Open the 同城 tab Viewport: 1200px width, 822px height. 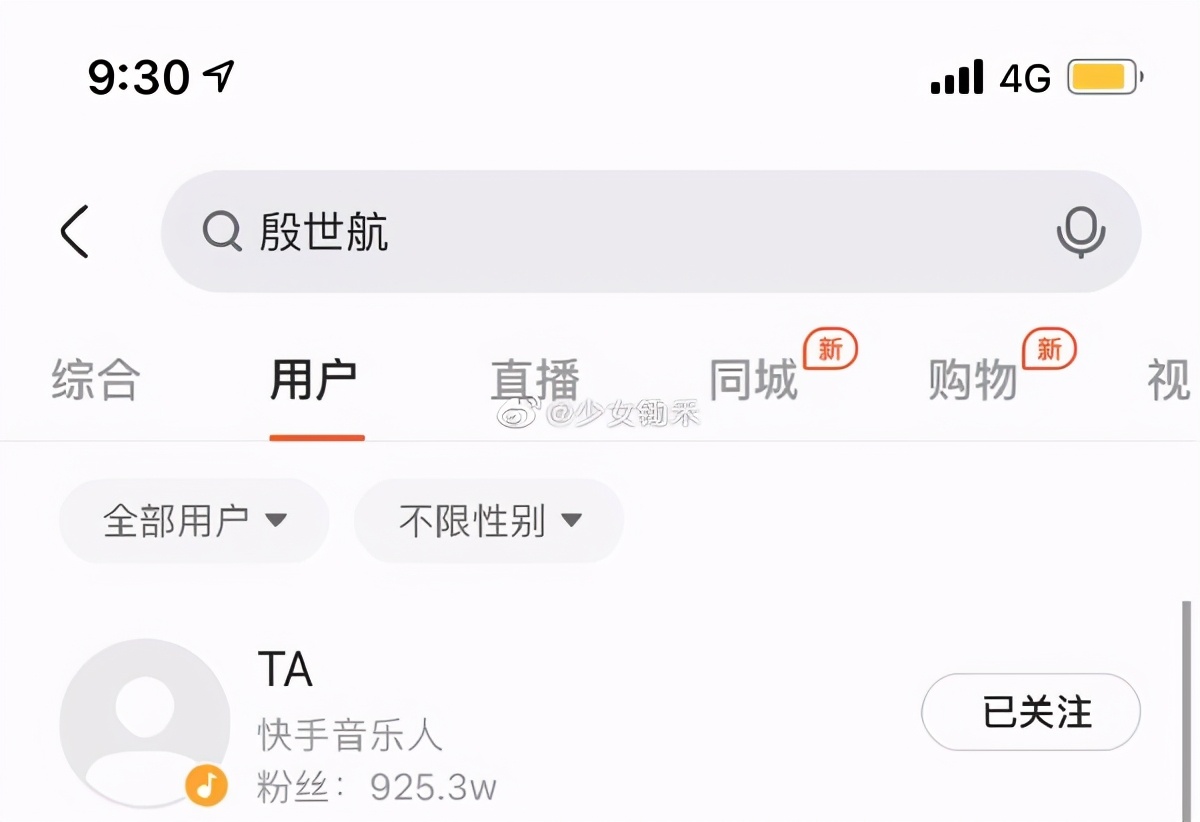coord(754,381)
